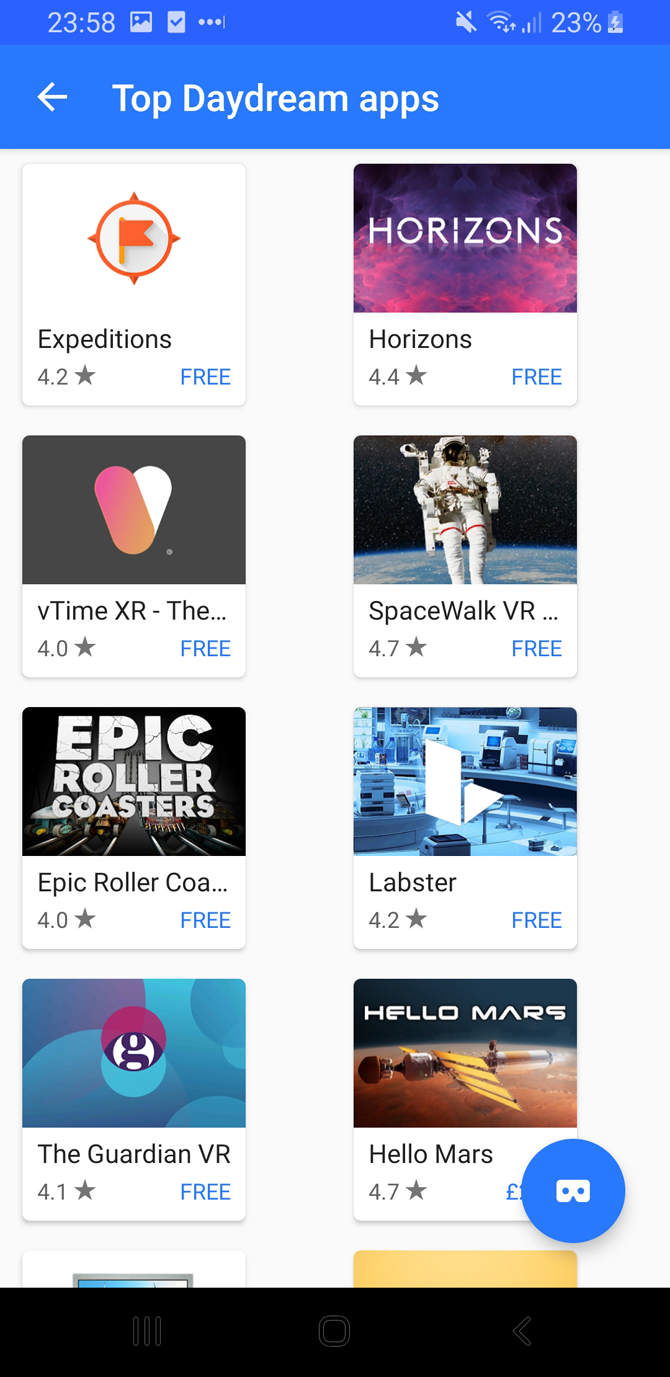
Task: Open the Epic Roller Coasters card
Action: [134, 828]
